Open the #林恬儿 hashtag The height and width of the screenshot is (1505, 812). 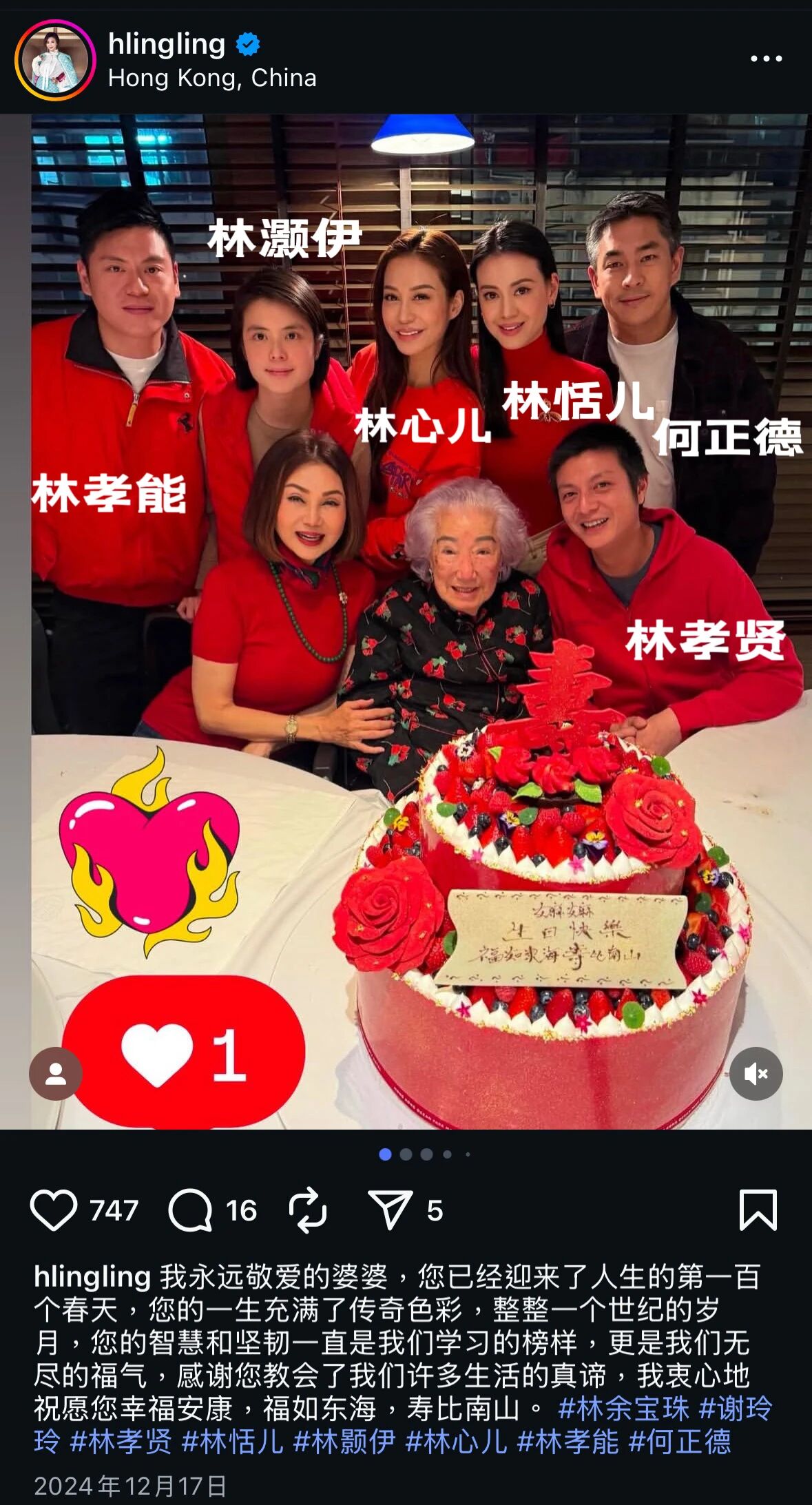(233, 1442)
